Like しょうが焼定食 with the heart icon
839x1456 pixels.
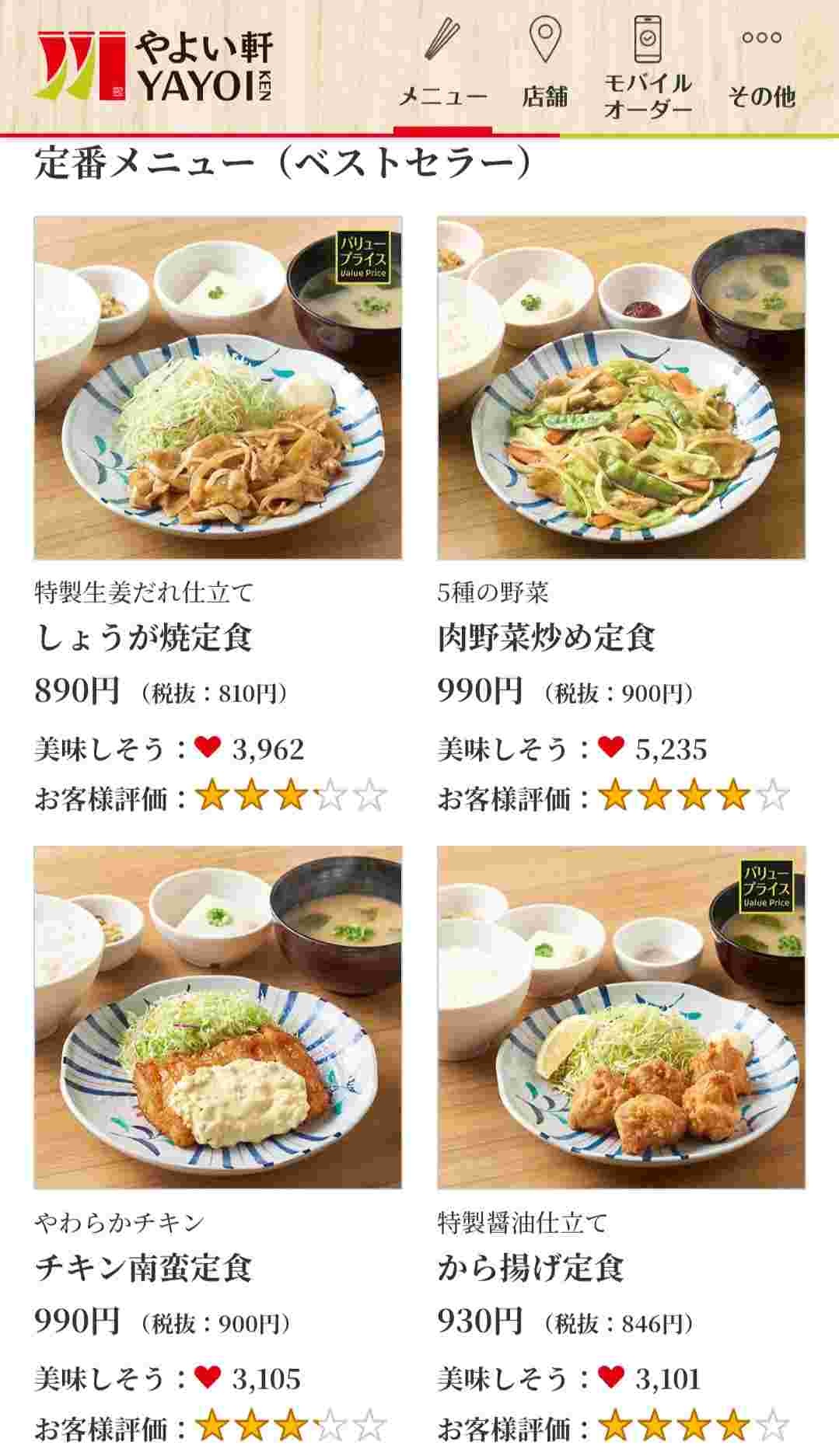click(x=208, y=747)
